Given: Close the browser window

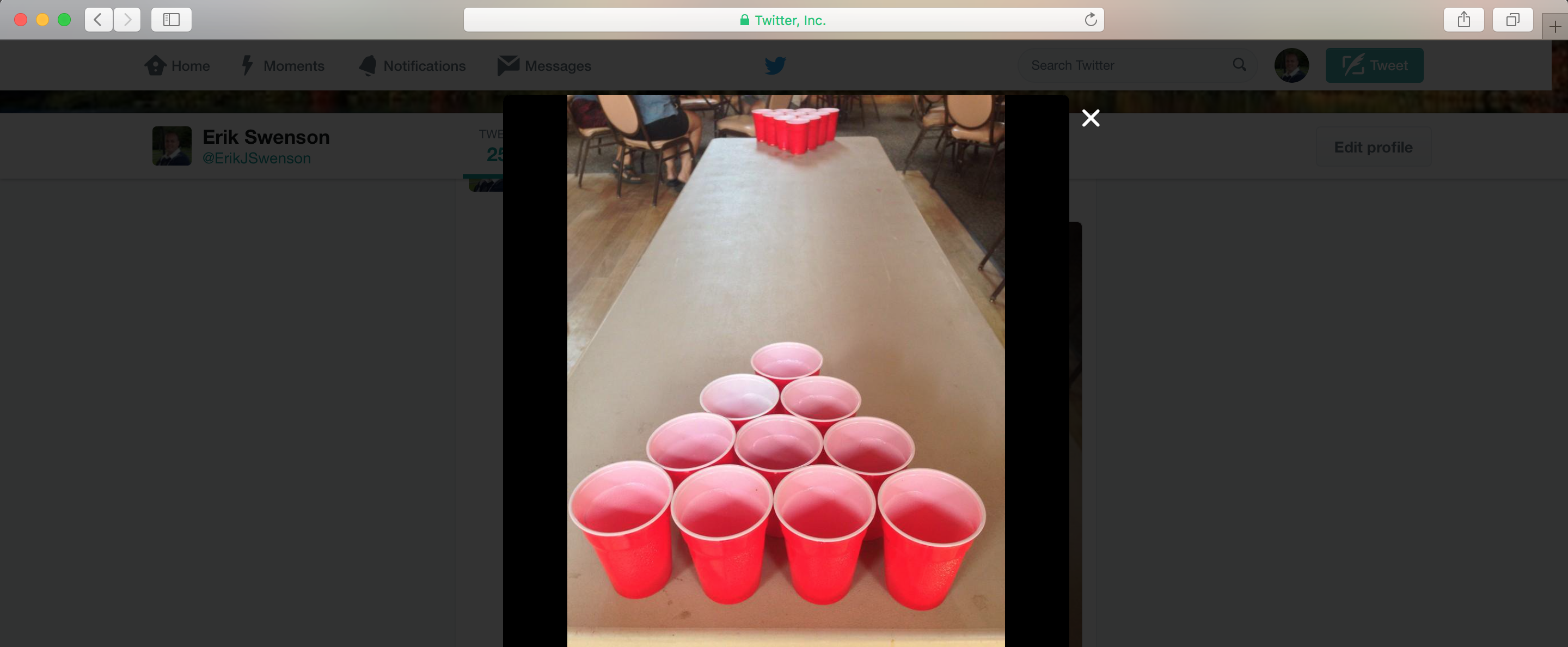Looking at the screenshot, I should (21, 20).
